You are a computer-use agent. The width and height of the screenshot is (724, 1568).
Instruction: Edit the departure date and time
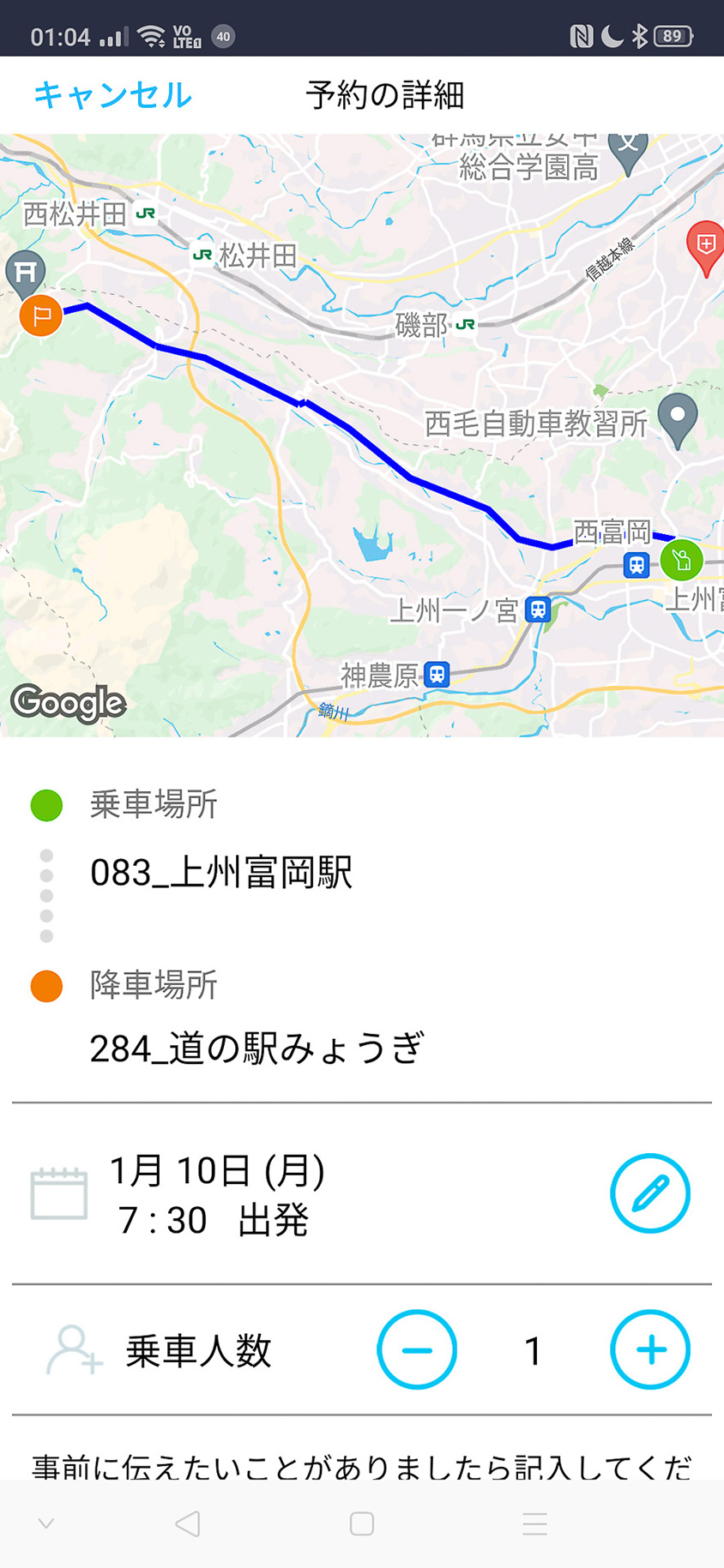[x=649, y=1193]
